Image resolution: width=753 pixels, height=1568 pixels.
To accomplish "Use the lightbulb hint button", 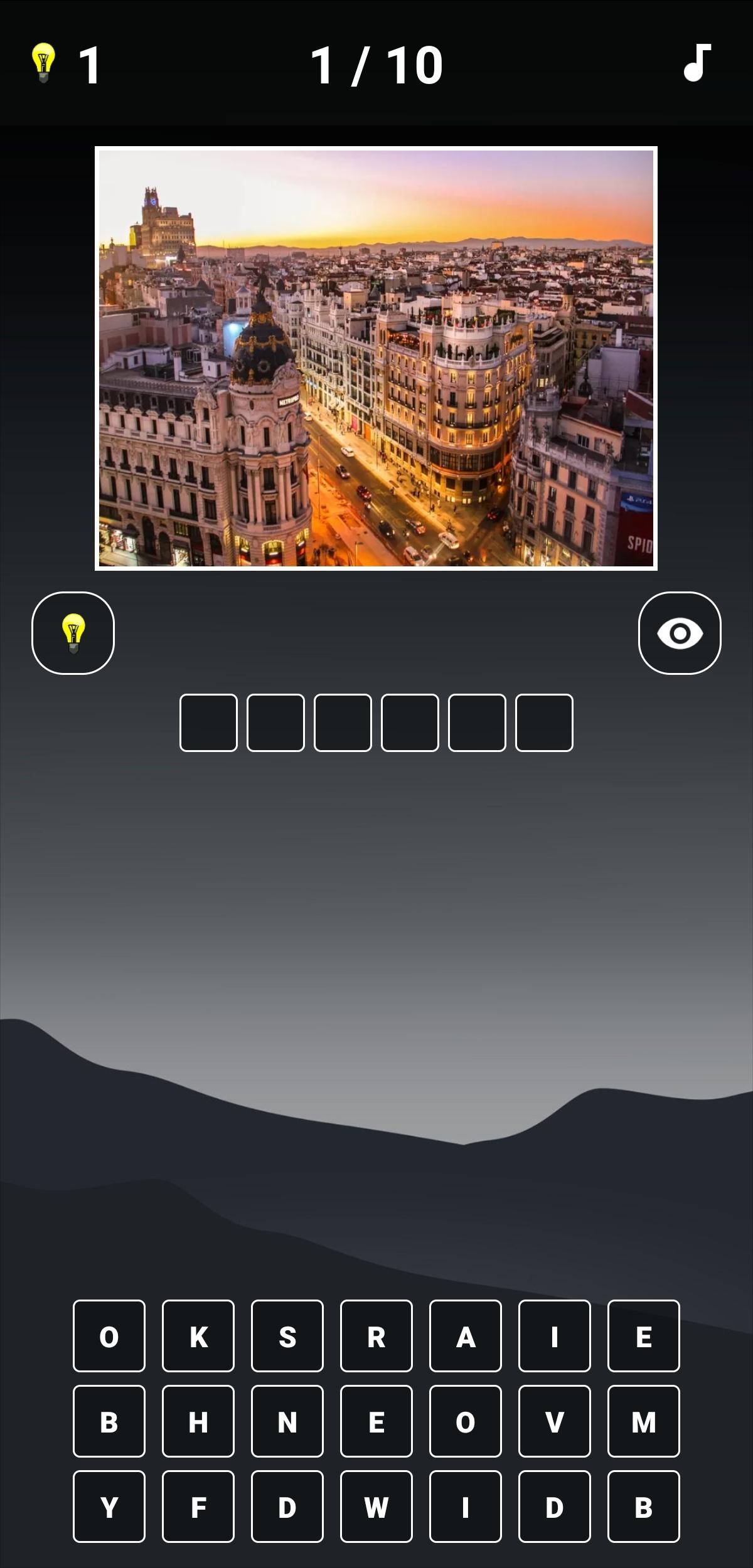I will click(x=73, y=633).
